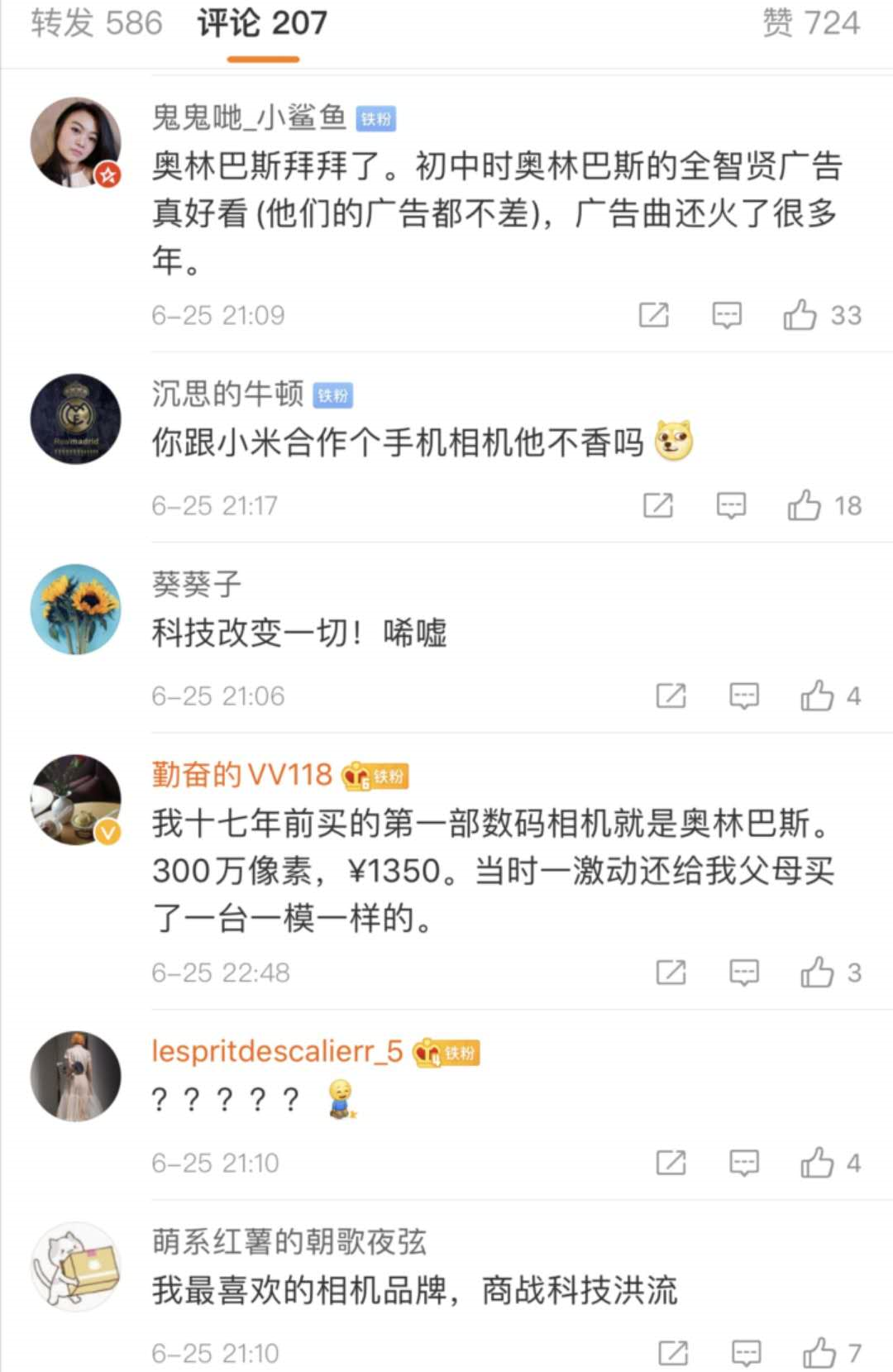
Task: Open the 评论 207 tab
Action: click(262, 23)
